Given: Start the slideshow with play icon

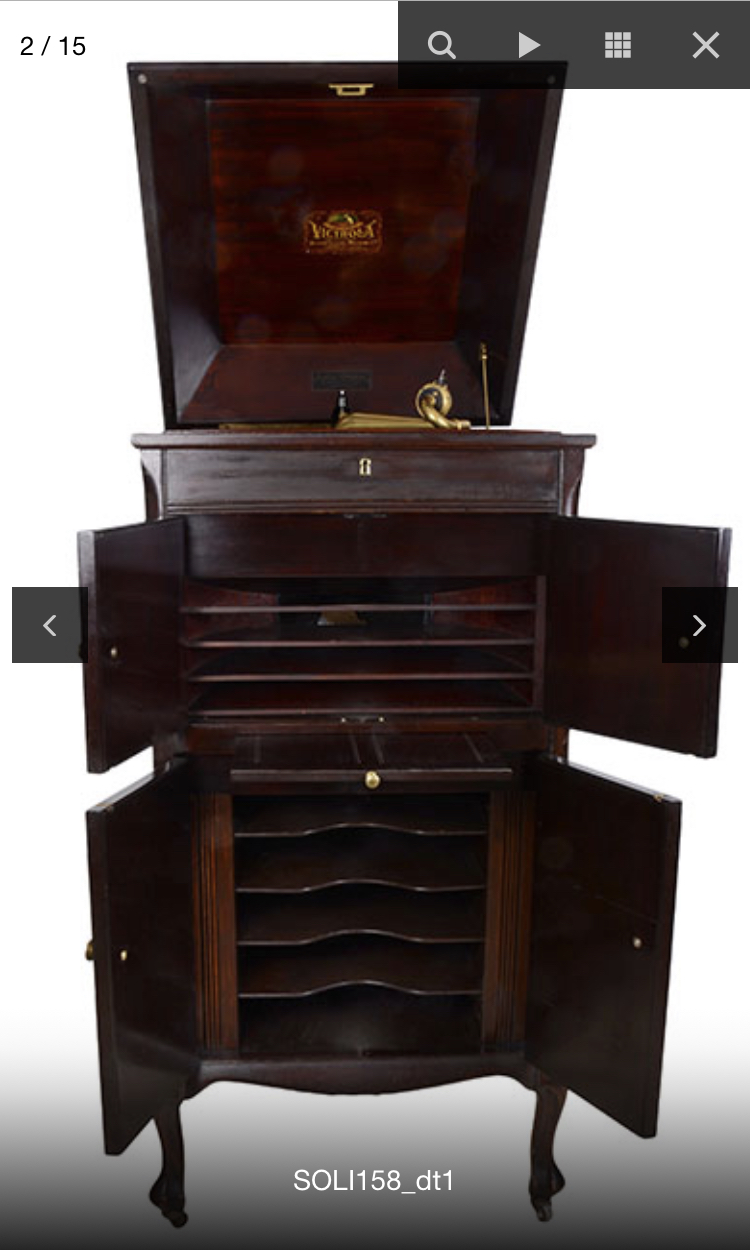Looking at the screenshot, I should click(x=529, y=45).
